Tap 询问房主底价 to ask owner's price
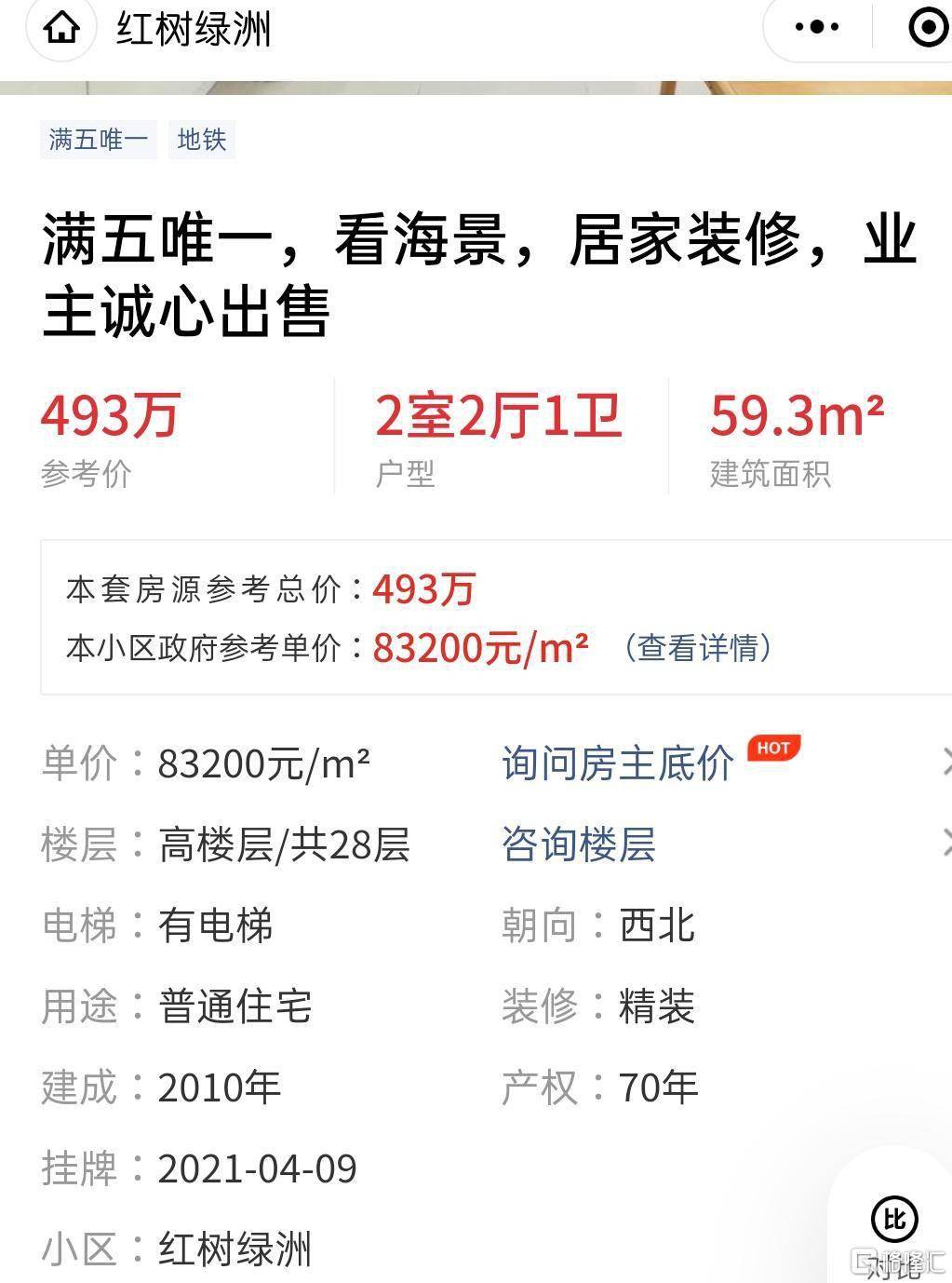952x1283 pixels. pos(618,763)
